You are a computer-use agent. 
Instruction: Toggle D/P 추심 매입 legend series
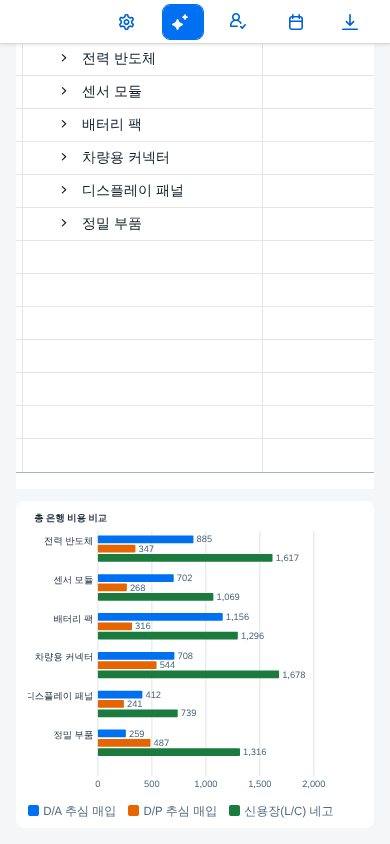tap(172, 811)
